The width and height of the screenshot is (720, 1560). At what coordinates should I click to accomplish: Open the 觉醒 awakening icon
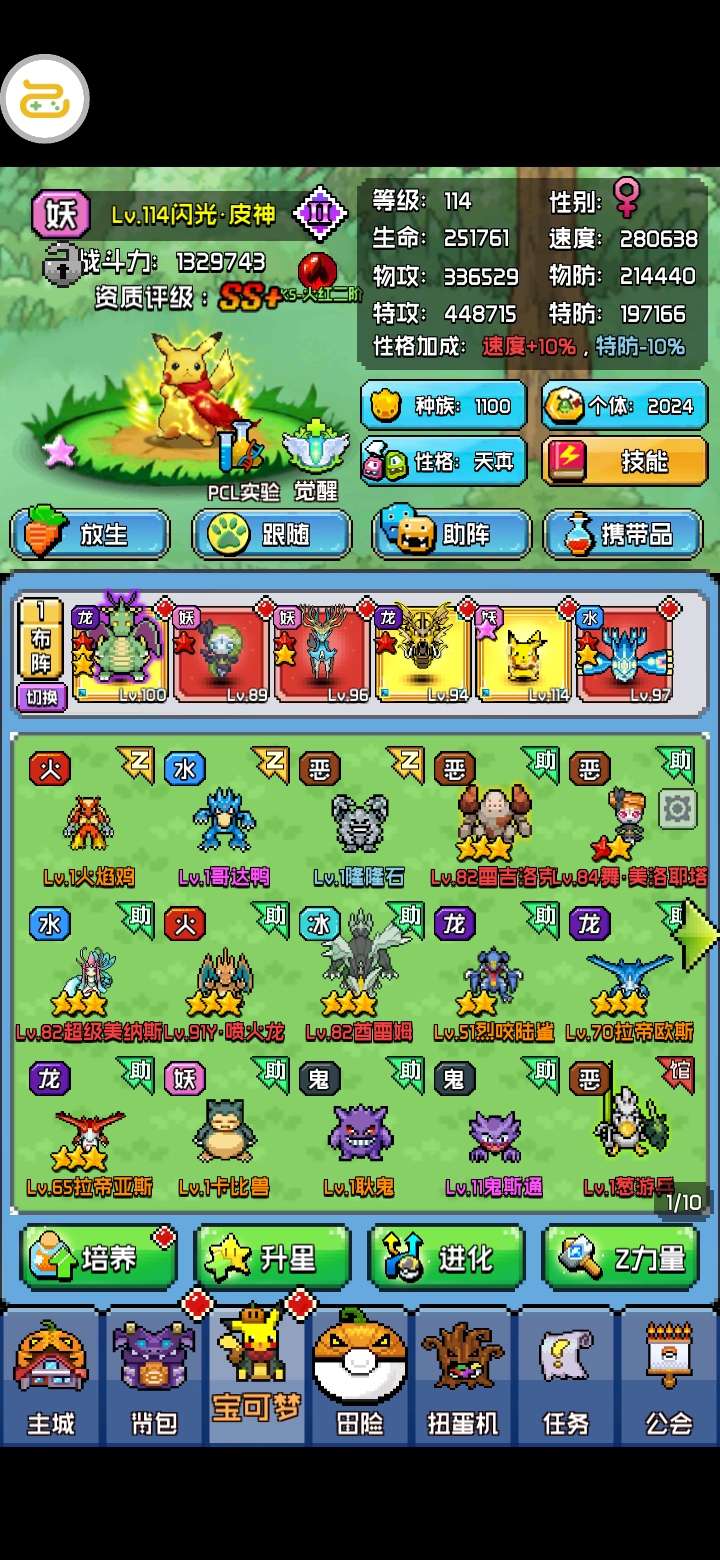tap(315, 462)
